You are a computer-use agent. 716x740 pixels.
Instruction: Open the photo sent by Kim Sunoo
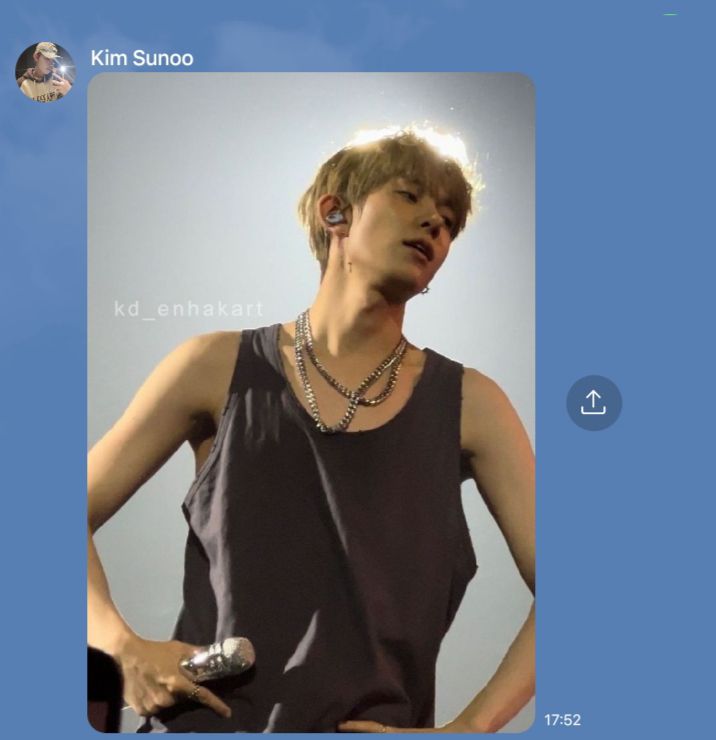pos(311,402)
